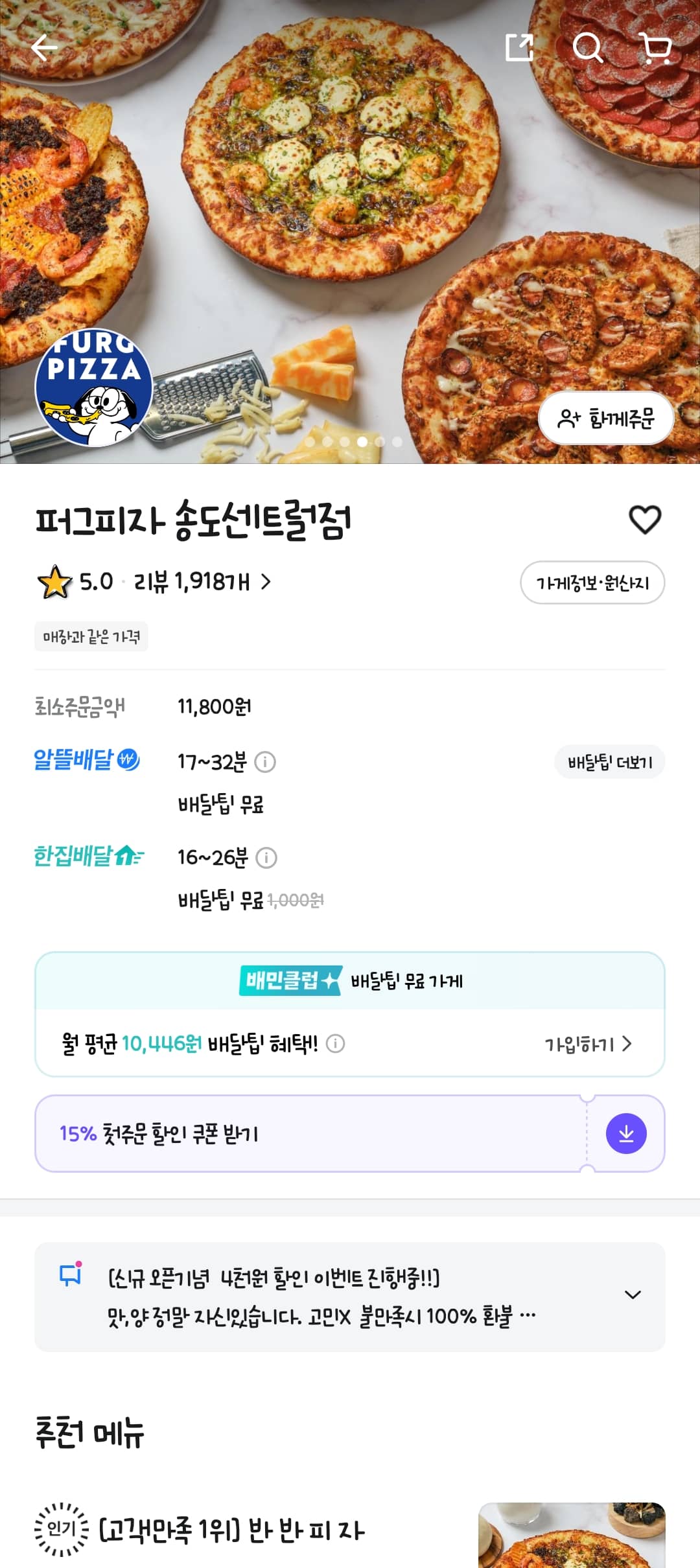Favorite the store with the heart toggle
Viewport: 700px width, 1568px height.
click(x=648, y=520)
